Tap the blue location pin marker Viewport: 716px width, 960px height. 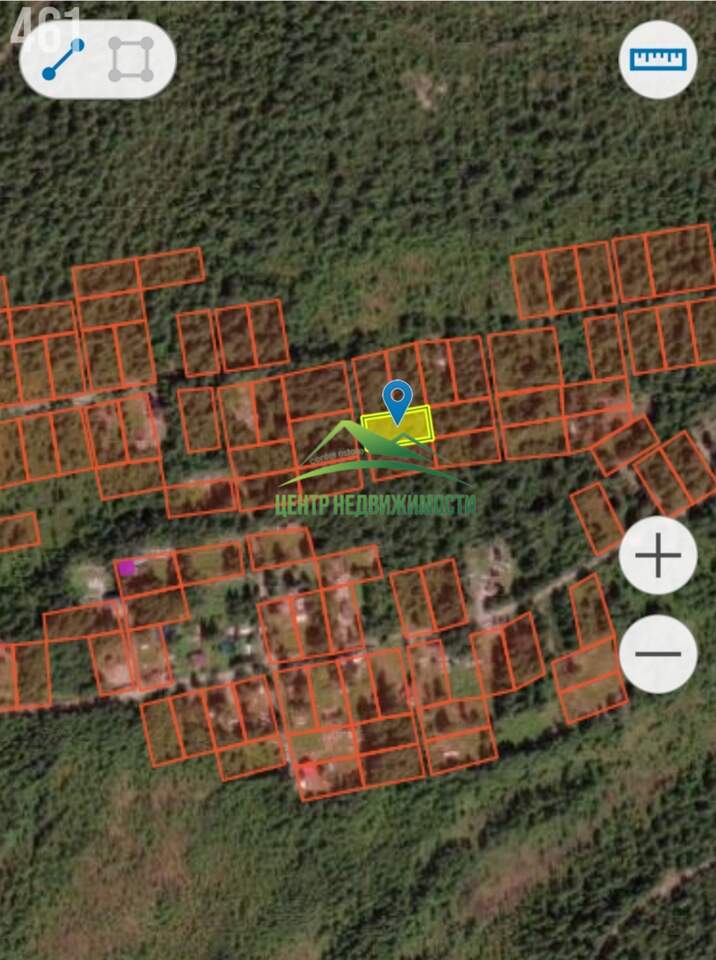[399, 400]
